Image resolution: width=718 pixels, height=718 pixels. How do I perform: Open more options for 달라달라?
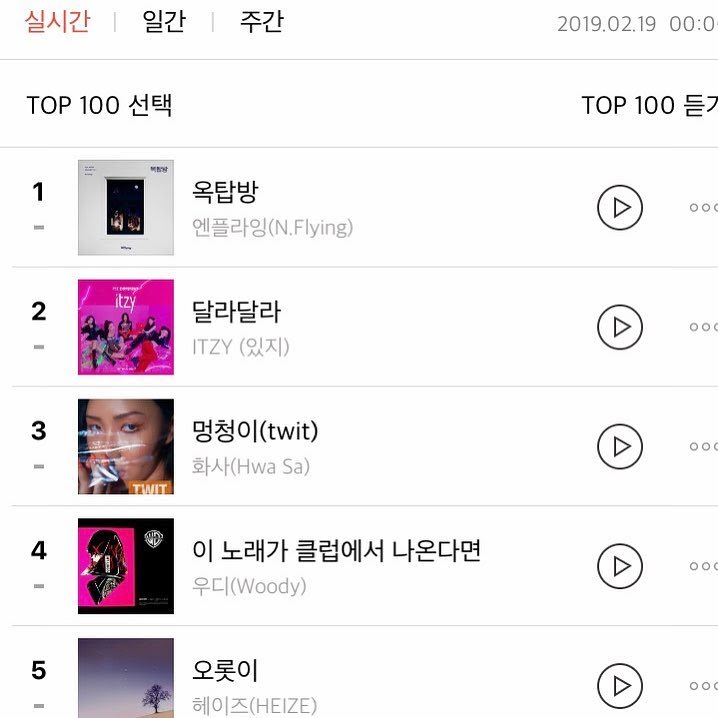[703, 327]
